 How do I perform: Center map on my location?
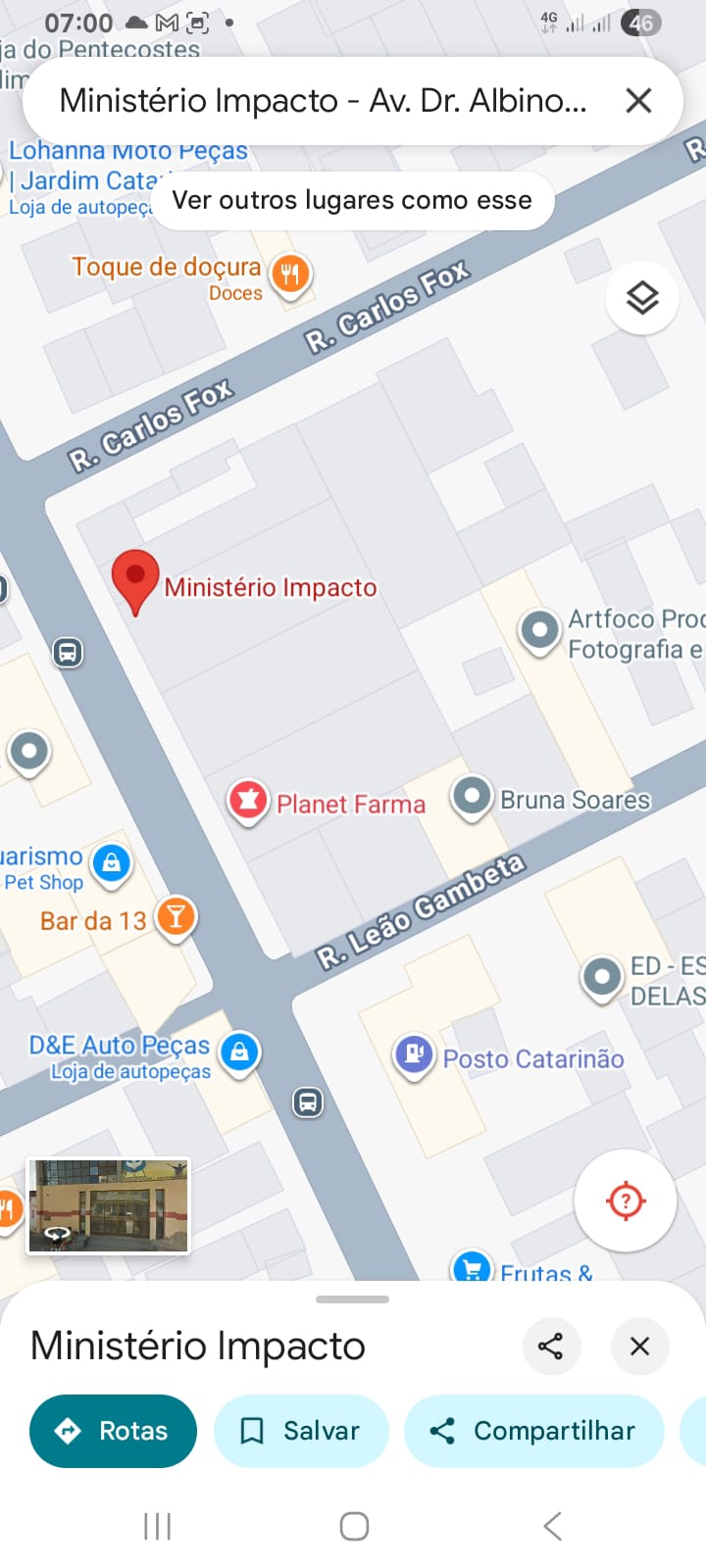pyautogui.click(x=625, y=1200)
